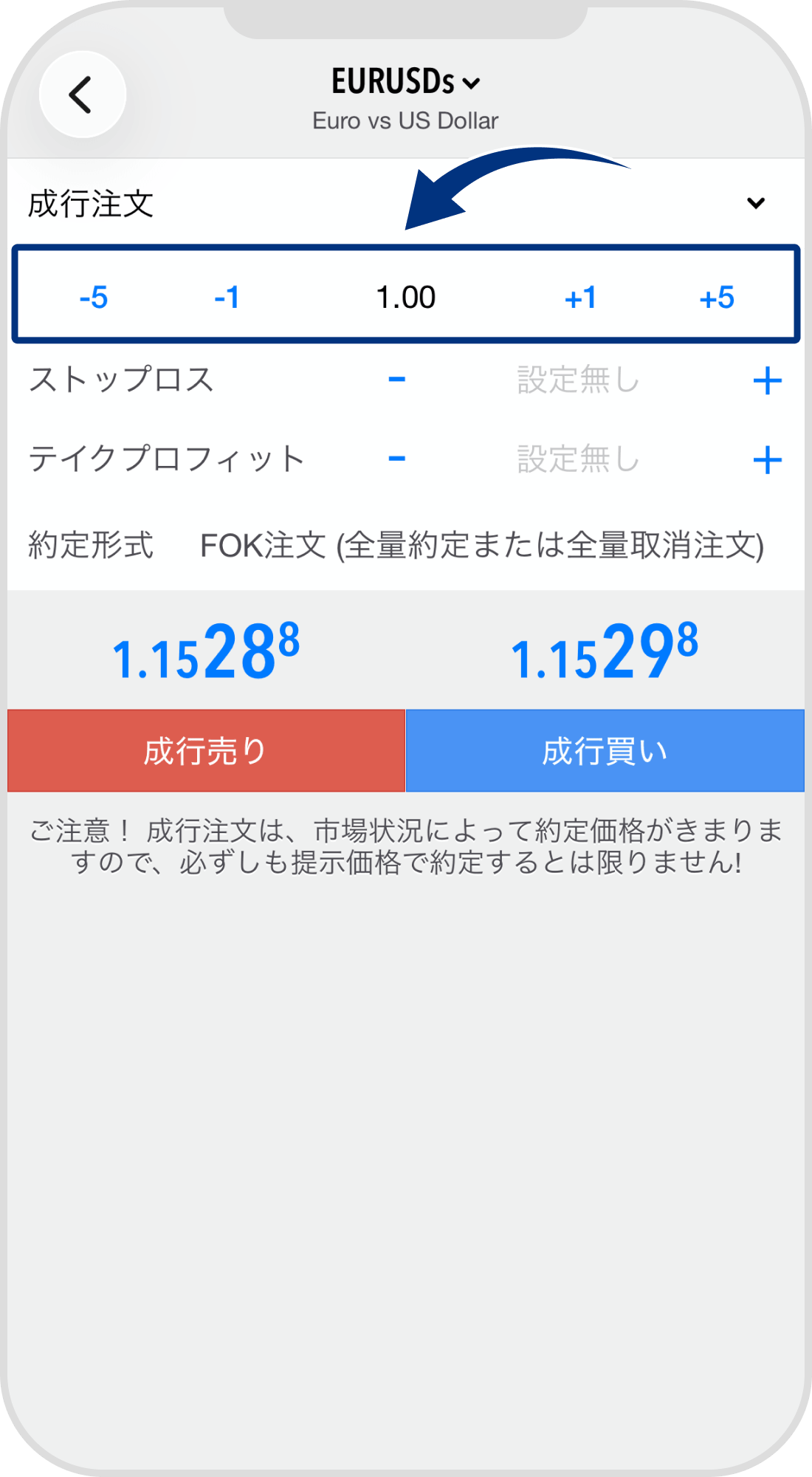
Task: Tap the minus icon next to ストップロス
Action: click(396, 380)
